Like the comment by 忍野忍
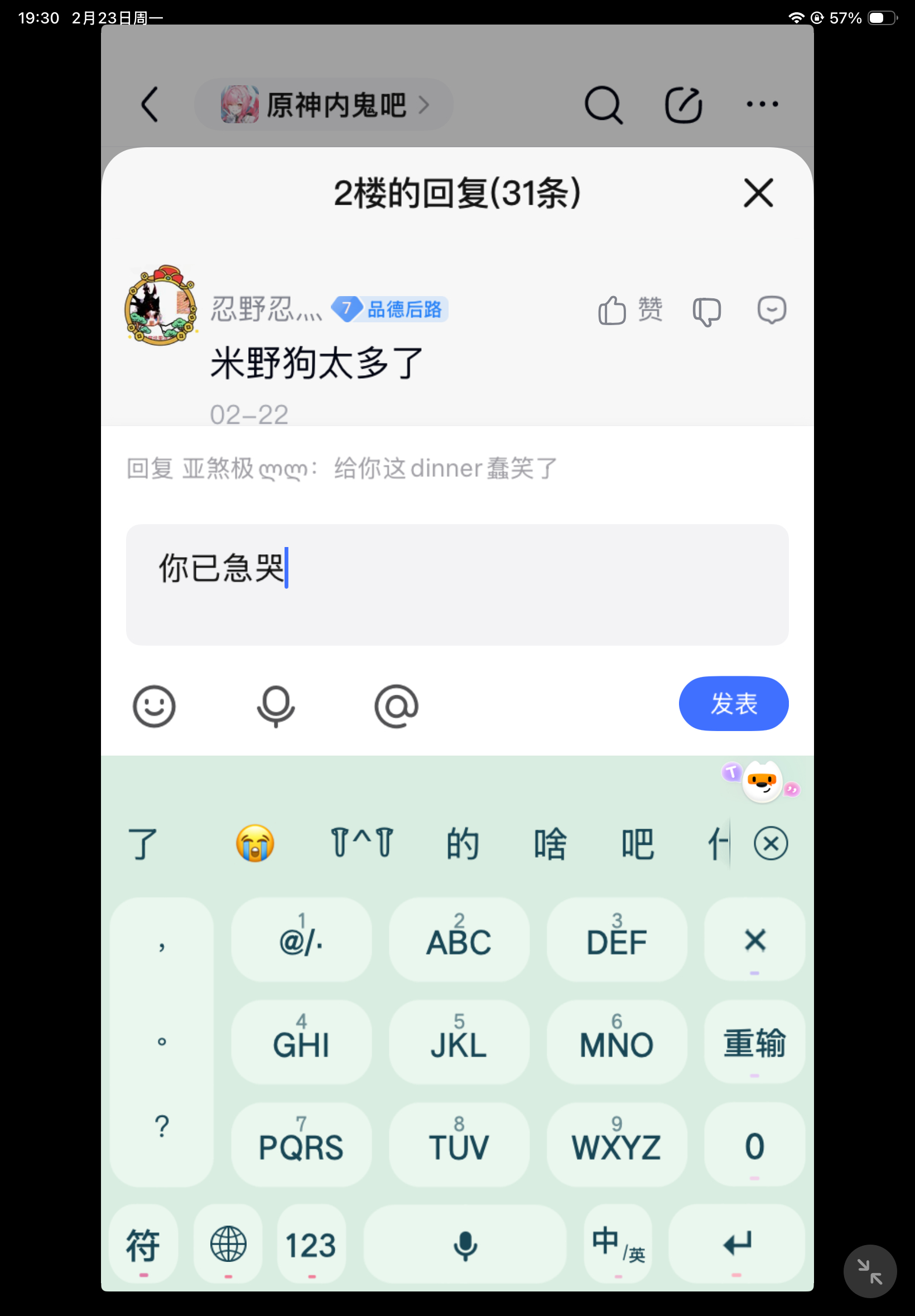915x1316 pixels. click(630, 310)
